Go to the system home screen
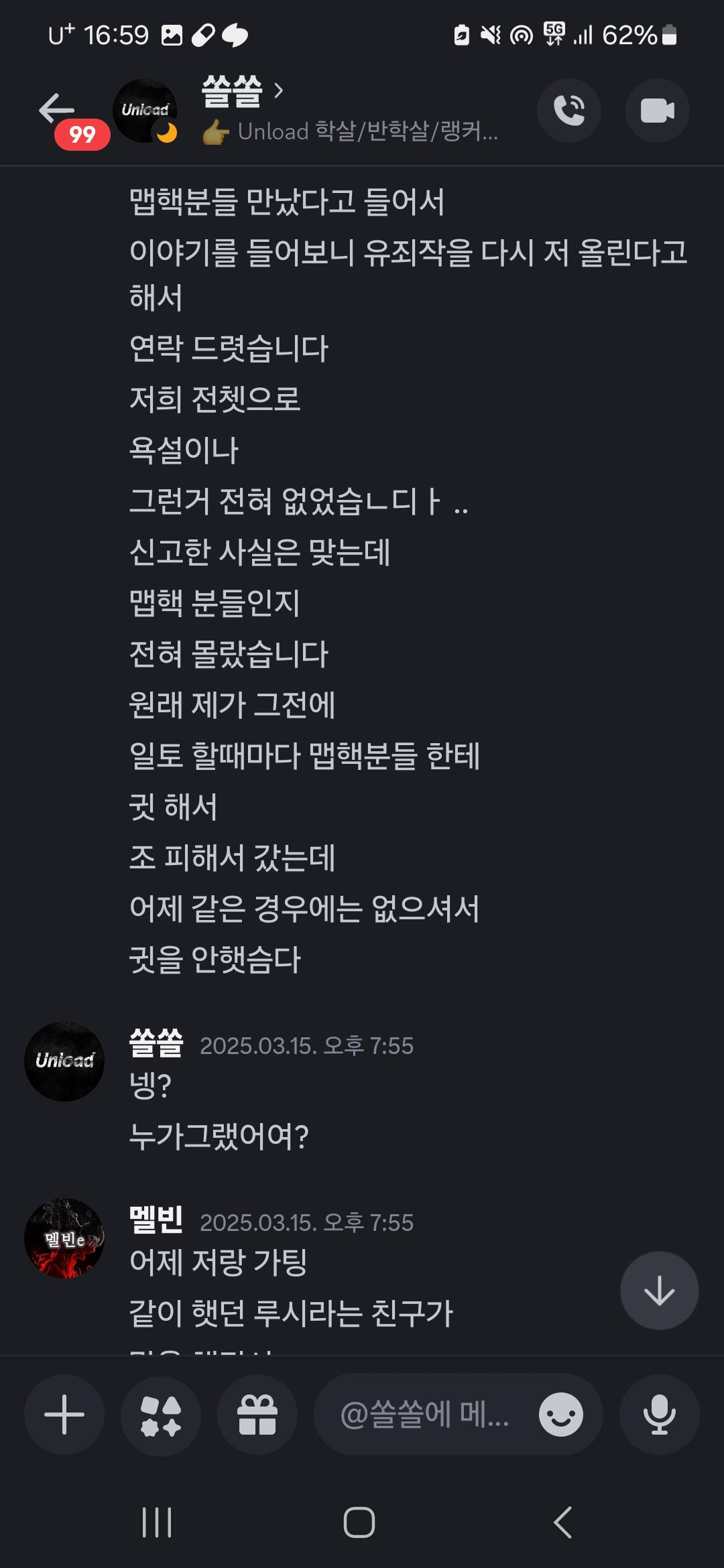 click(x=359, y=1522)
